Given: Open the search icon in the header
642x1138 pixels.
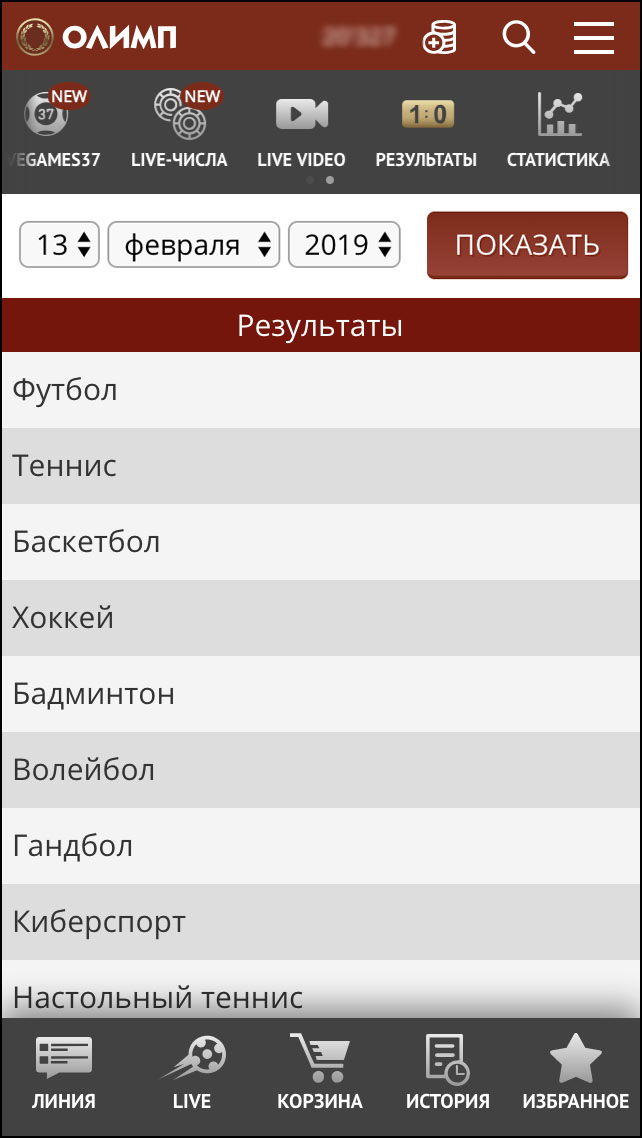Looking at the screenshot, I should [x=519, y=38].
